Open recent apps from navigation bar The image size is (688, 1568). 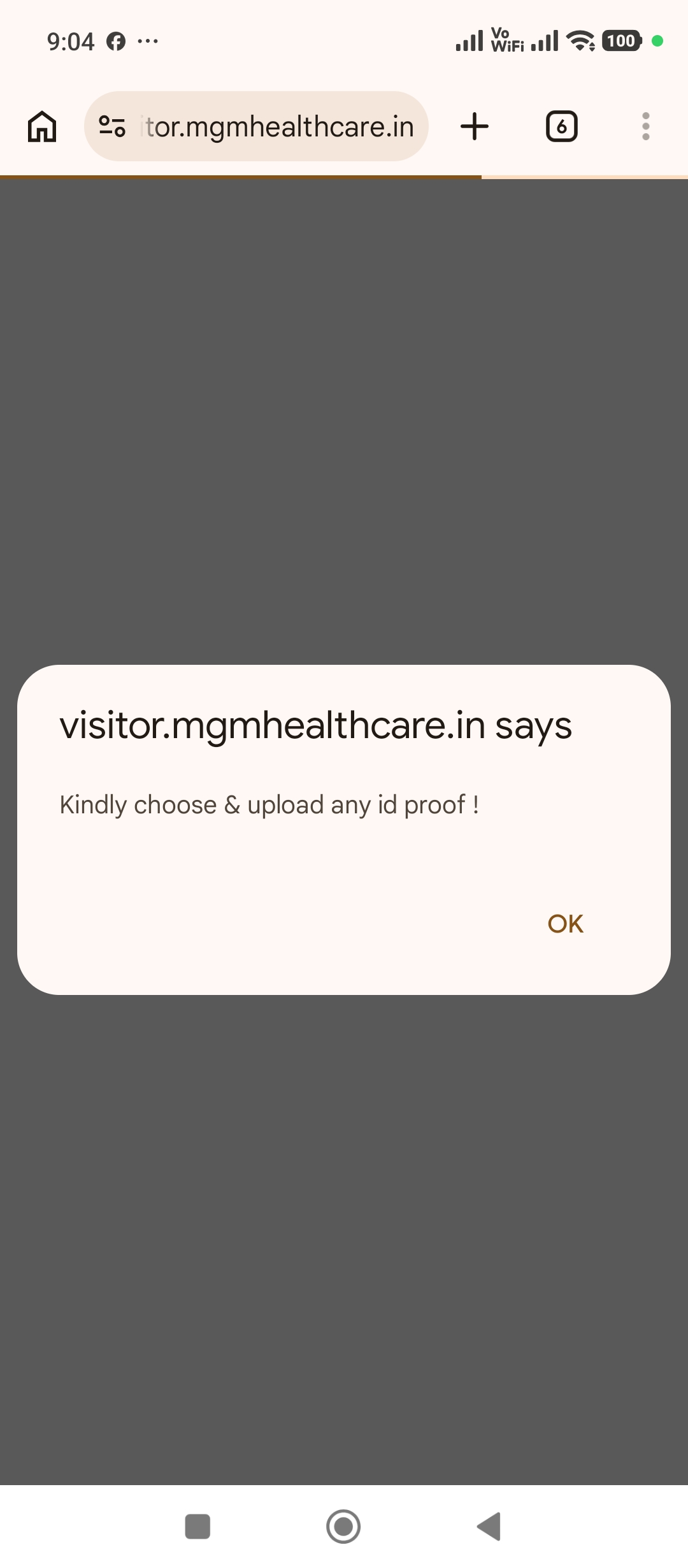[197, 1527]
